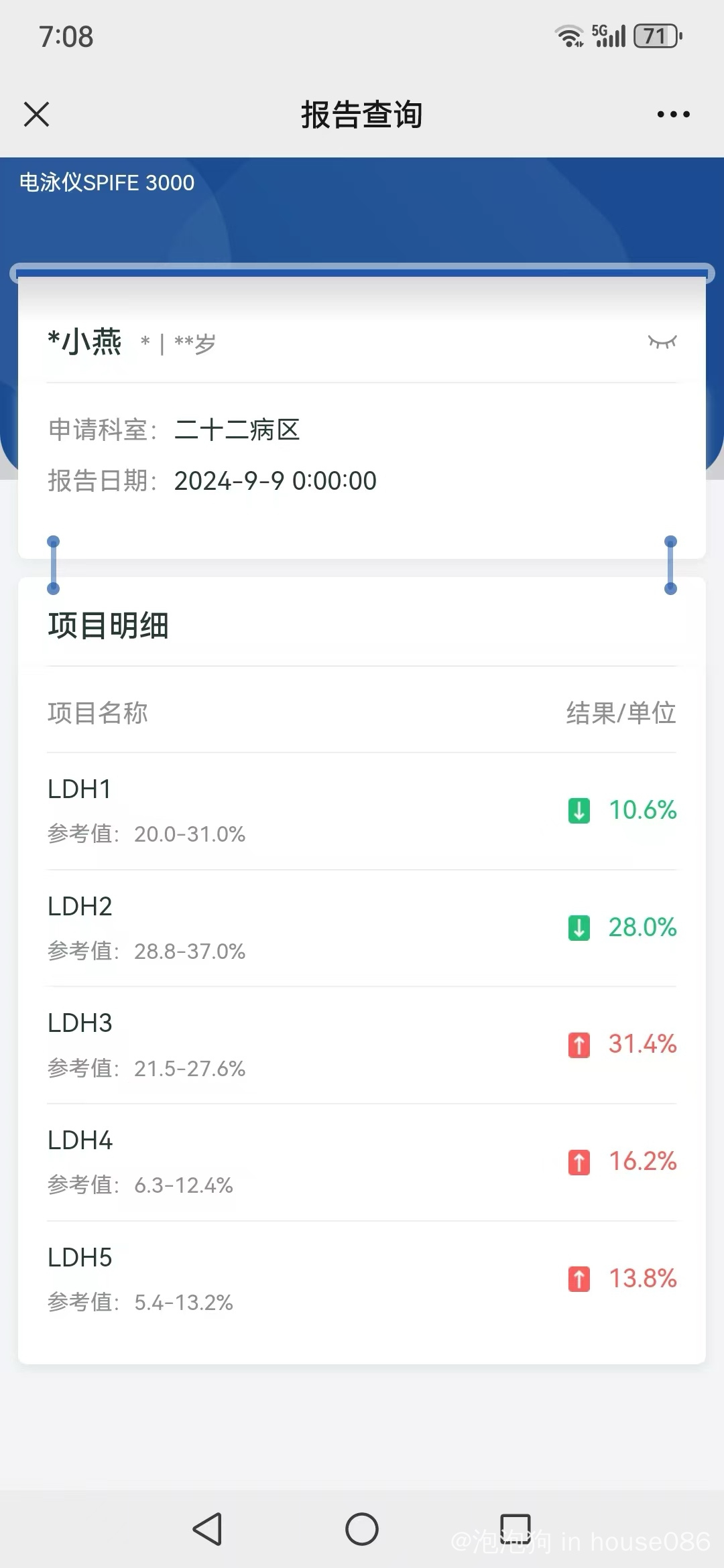
Task: Close the report query page
Action: 37,114
